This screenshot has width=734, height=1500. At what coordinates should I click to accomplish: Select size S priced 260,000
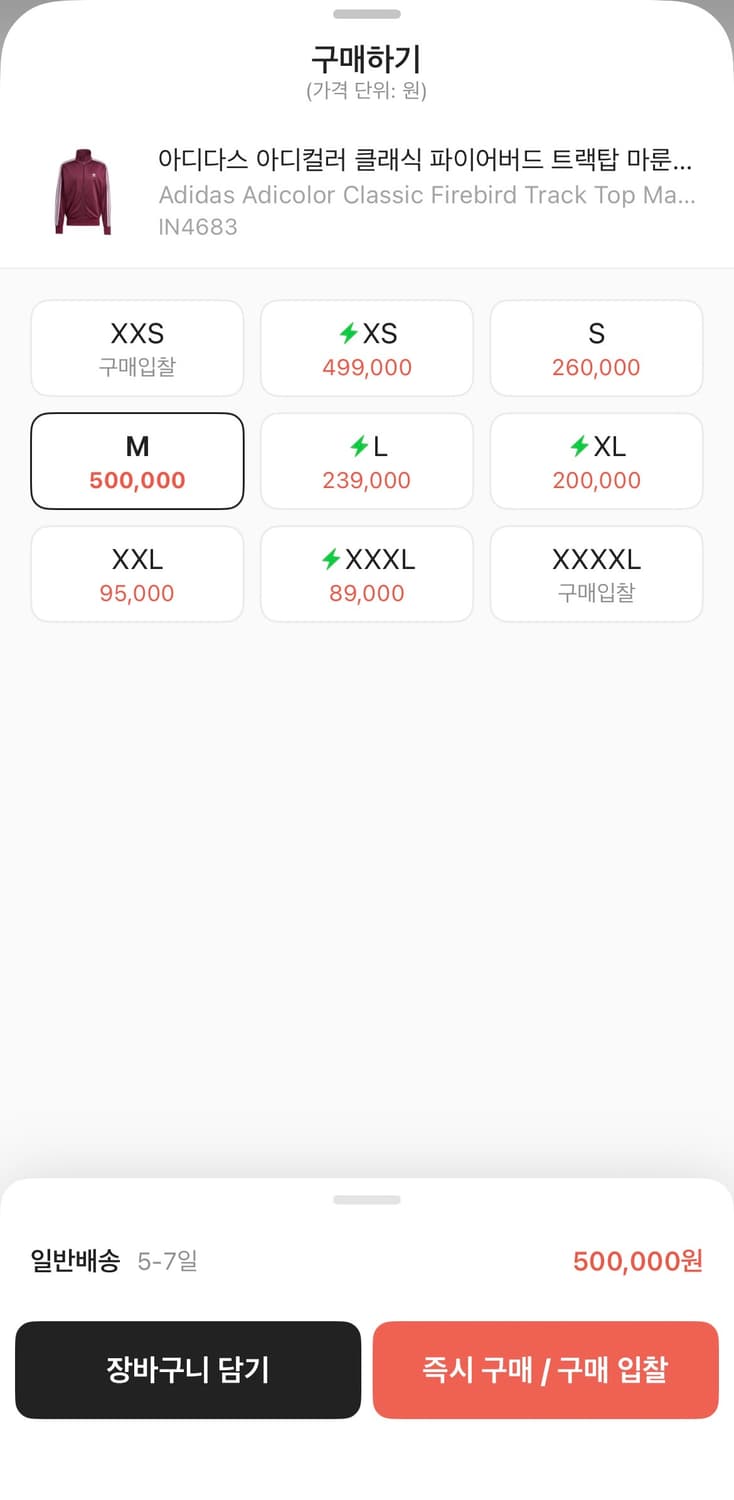596,348
